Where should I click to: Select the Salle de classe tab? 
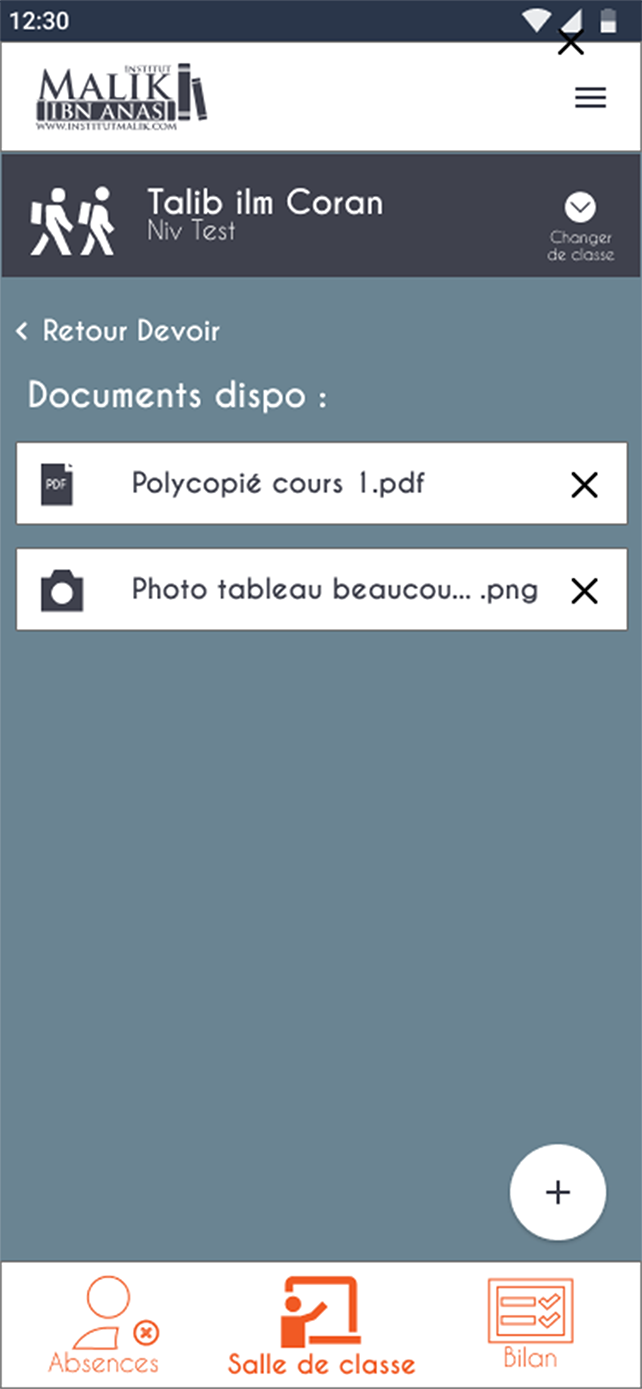(x=321, y=1324)
